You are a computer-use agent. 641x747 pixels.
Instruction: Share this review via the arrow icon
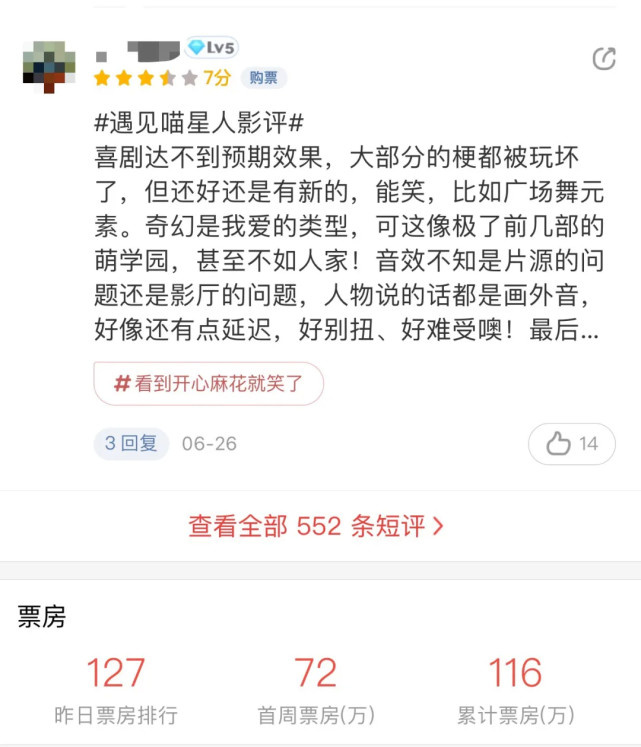[604, 59]
